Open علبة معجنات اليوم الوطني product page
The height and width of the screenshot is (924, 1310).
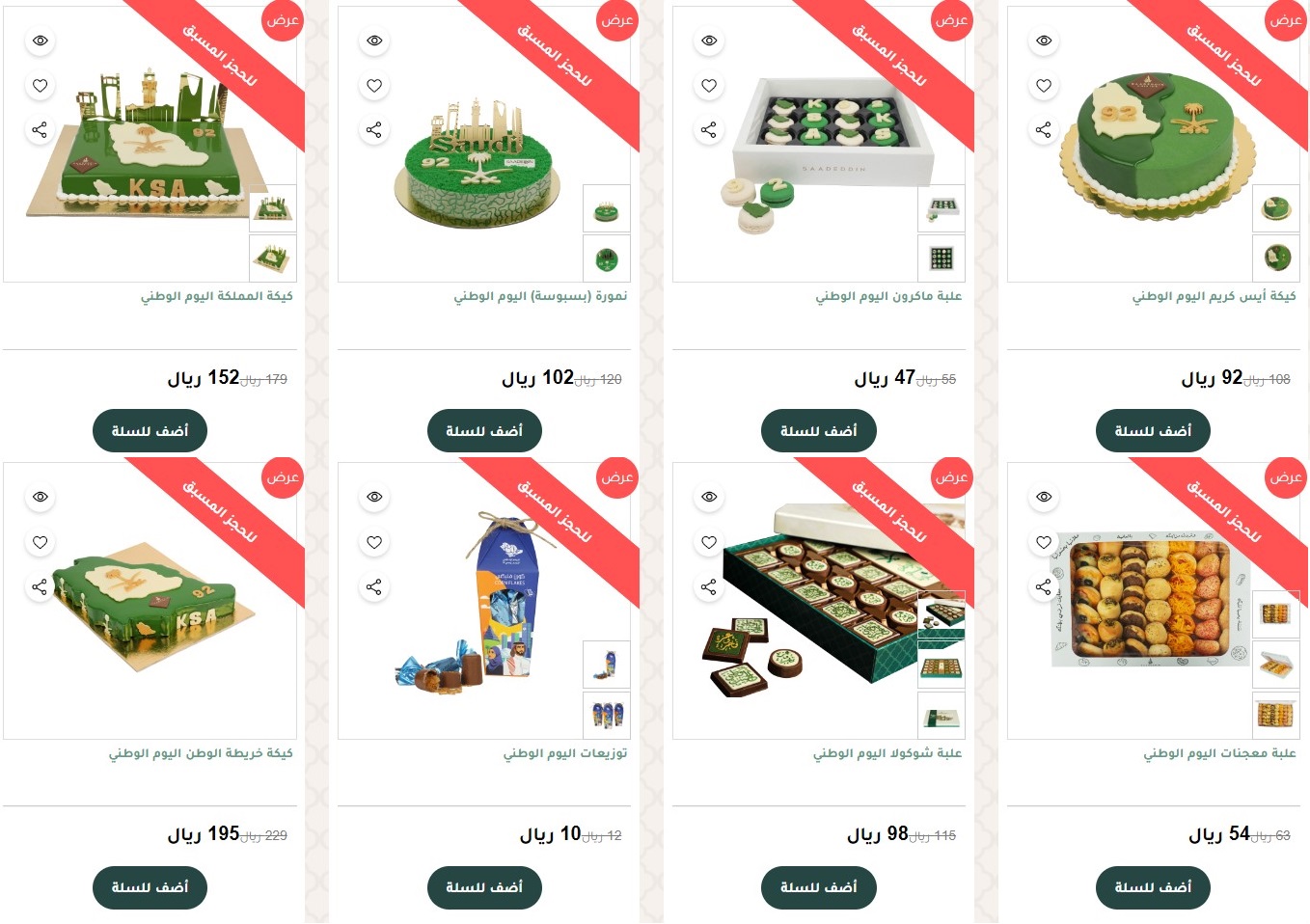(1219, 753)
